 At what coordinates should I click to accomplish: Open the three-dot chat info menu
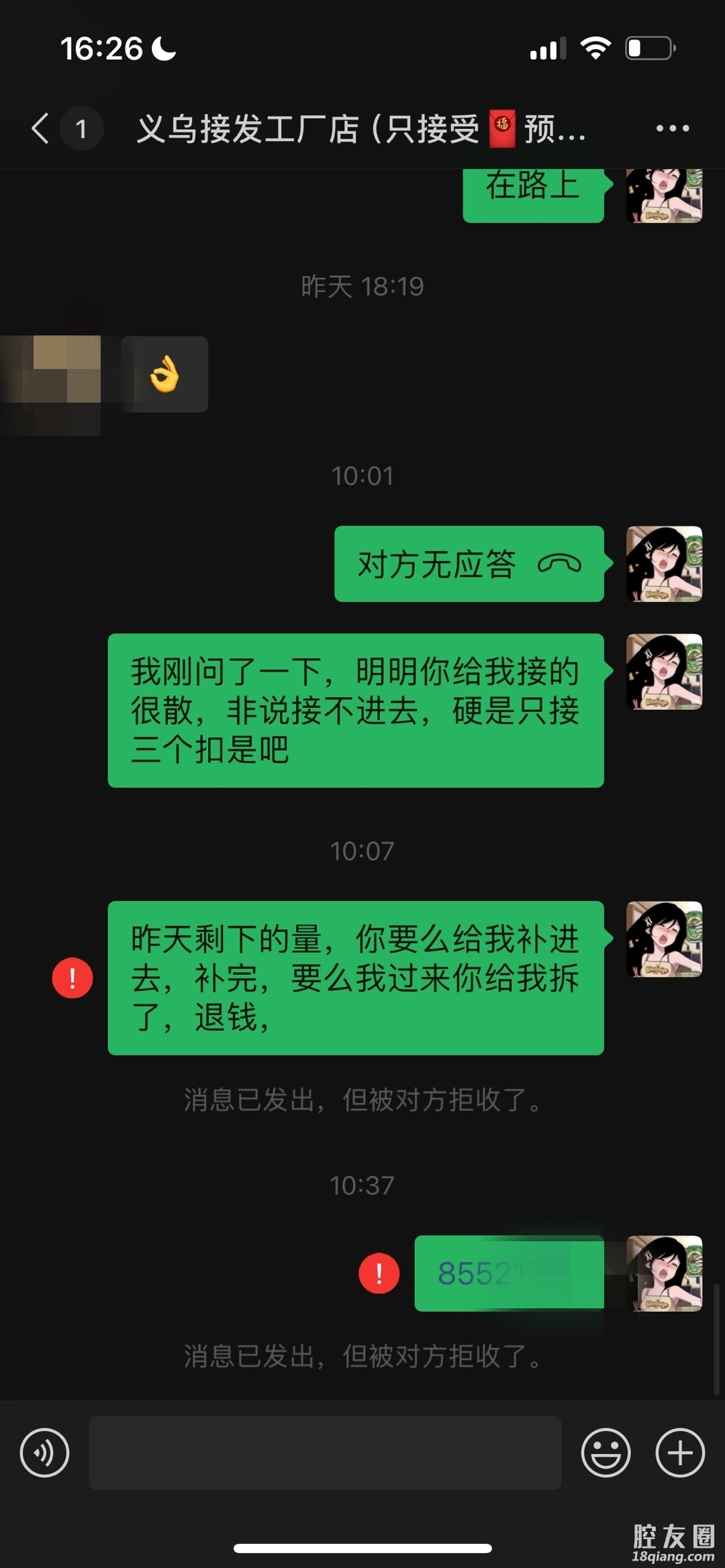pos(673,128)
